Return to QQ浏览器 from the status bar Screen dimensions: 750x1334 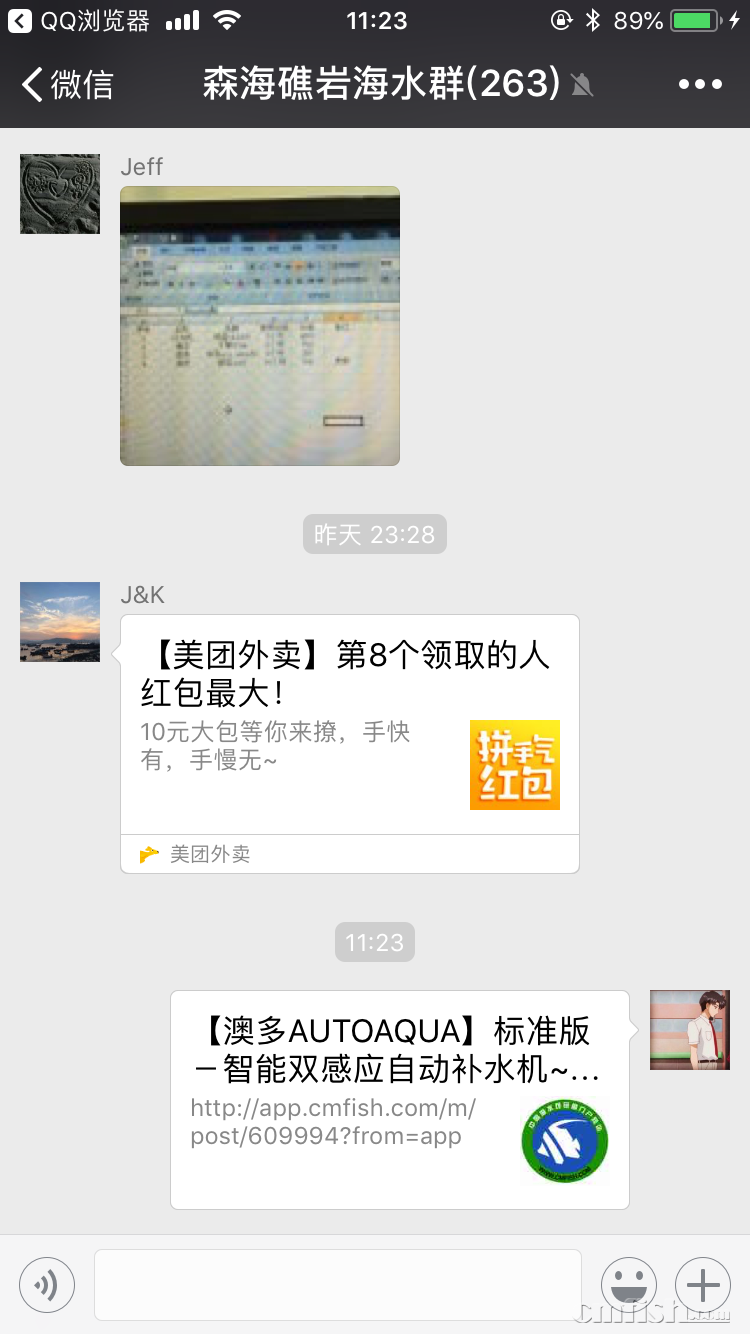click(x=80, y=20)
